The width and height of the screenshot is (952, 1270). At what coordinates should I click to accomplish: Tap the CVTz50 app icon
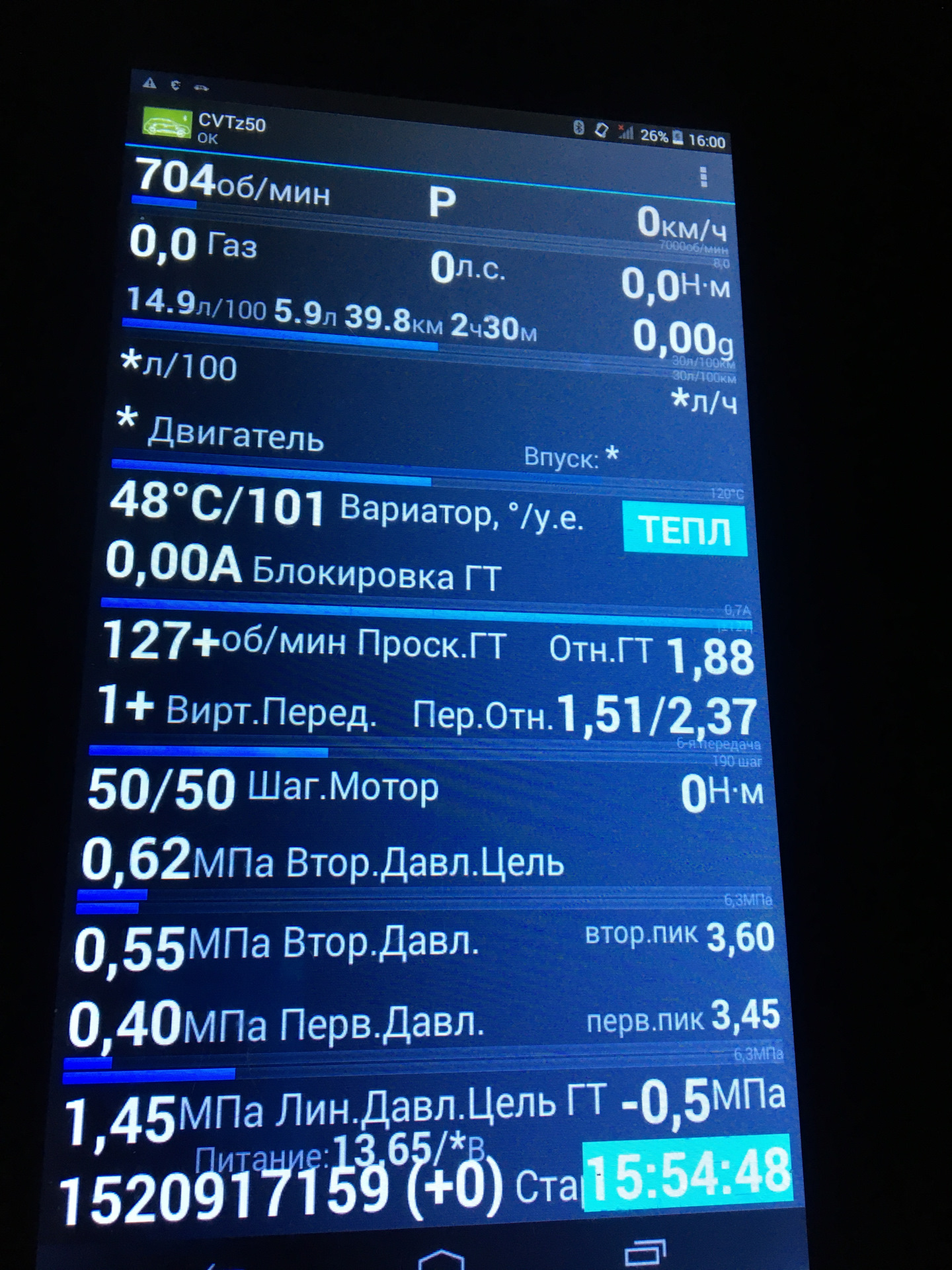tap(167, 124)
